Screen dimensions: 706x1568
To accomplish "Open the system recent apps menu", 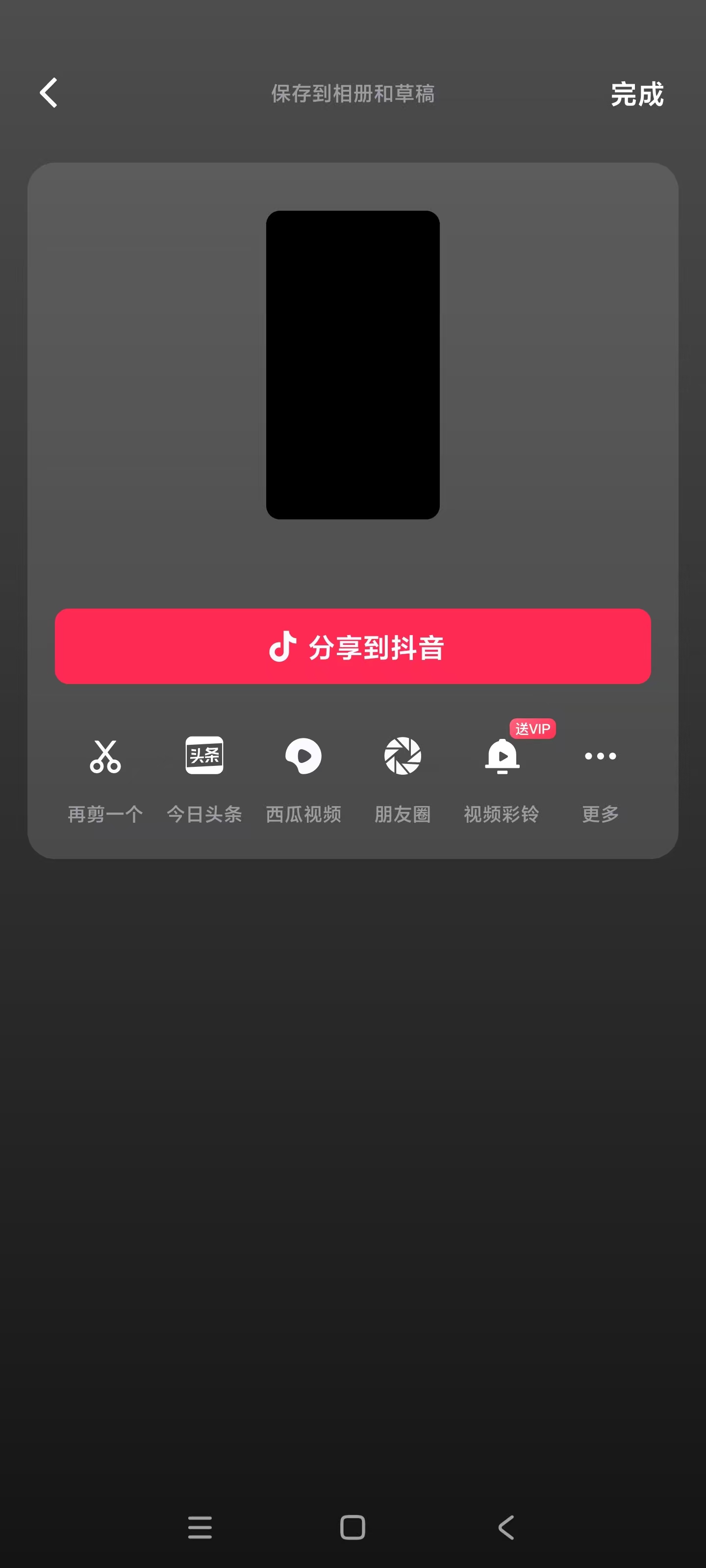I will 200,1527.
